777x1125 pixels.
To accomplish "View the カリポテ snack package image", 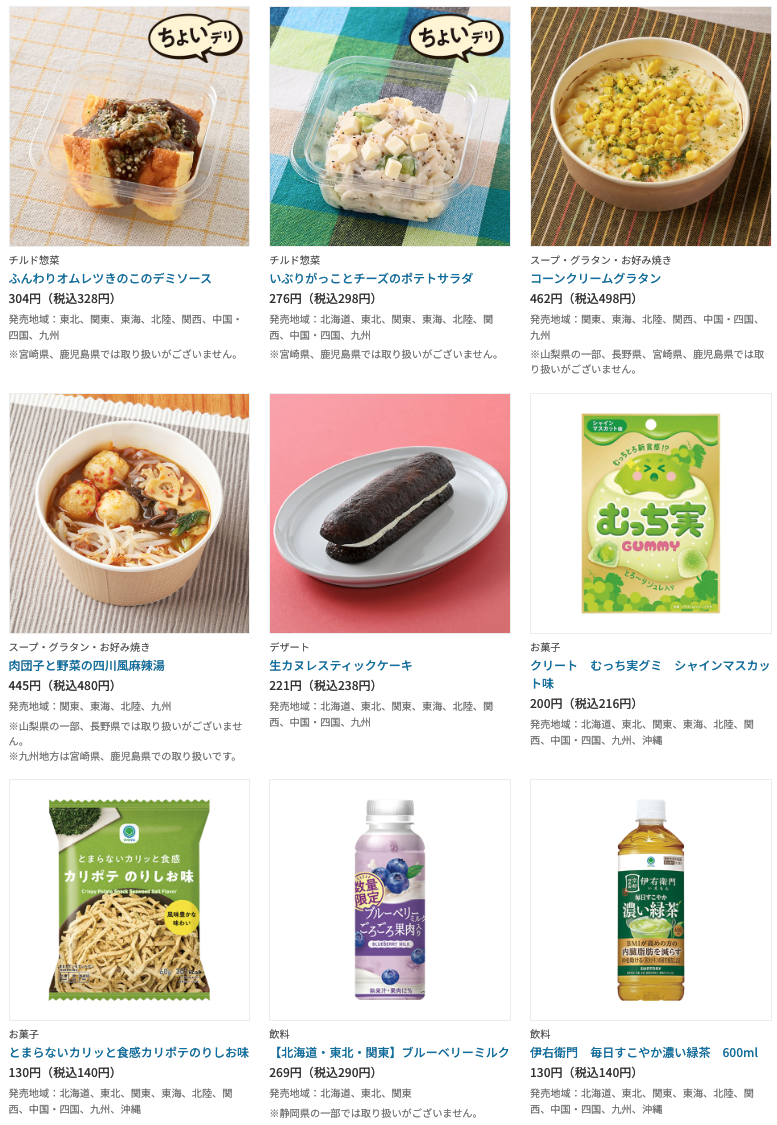I will tap(129, 900).
